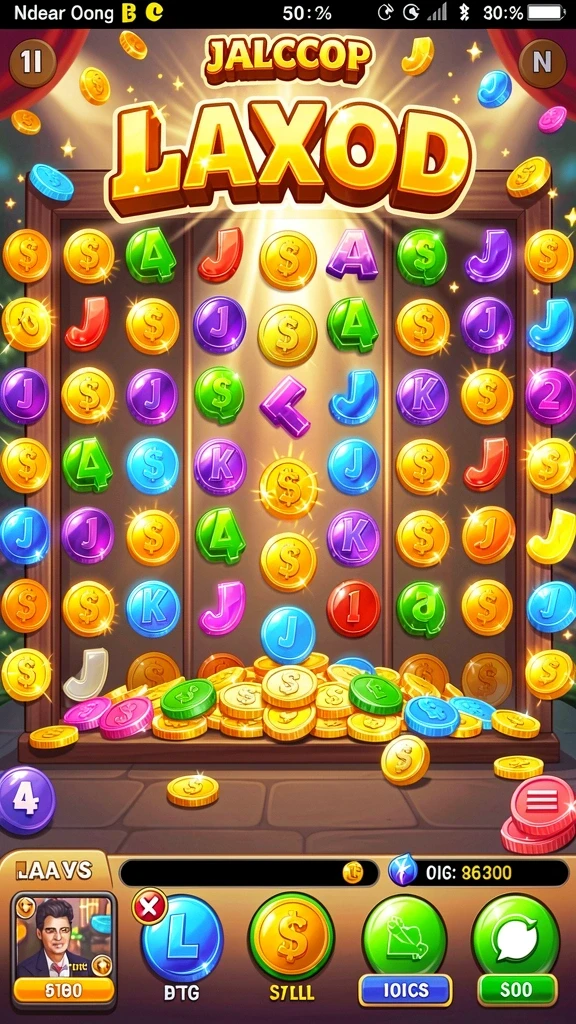Screen dimensions: 576x1024
Task: Open the JAAVS tab
Action: 54,870
